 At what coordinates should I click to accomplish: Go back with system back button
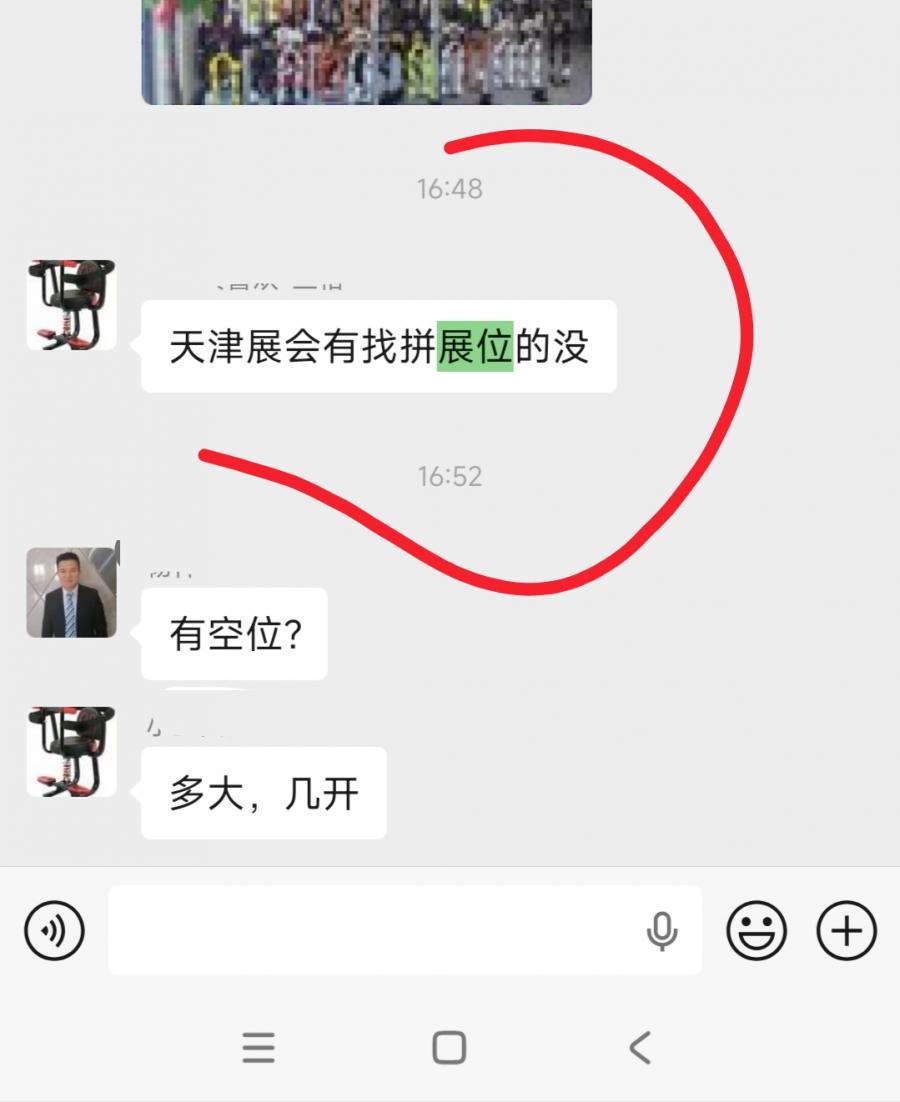(x=640, y=1047)
